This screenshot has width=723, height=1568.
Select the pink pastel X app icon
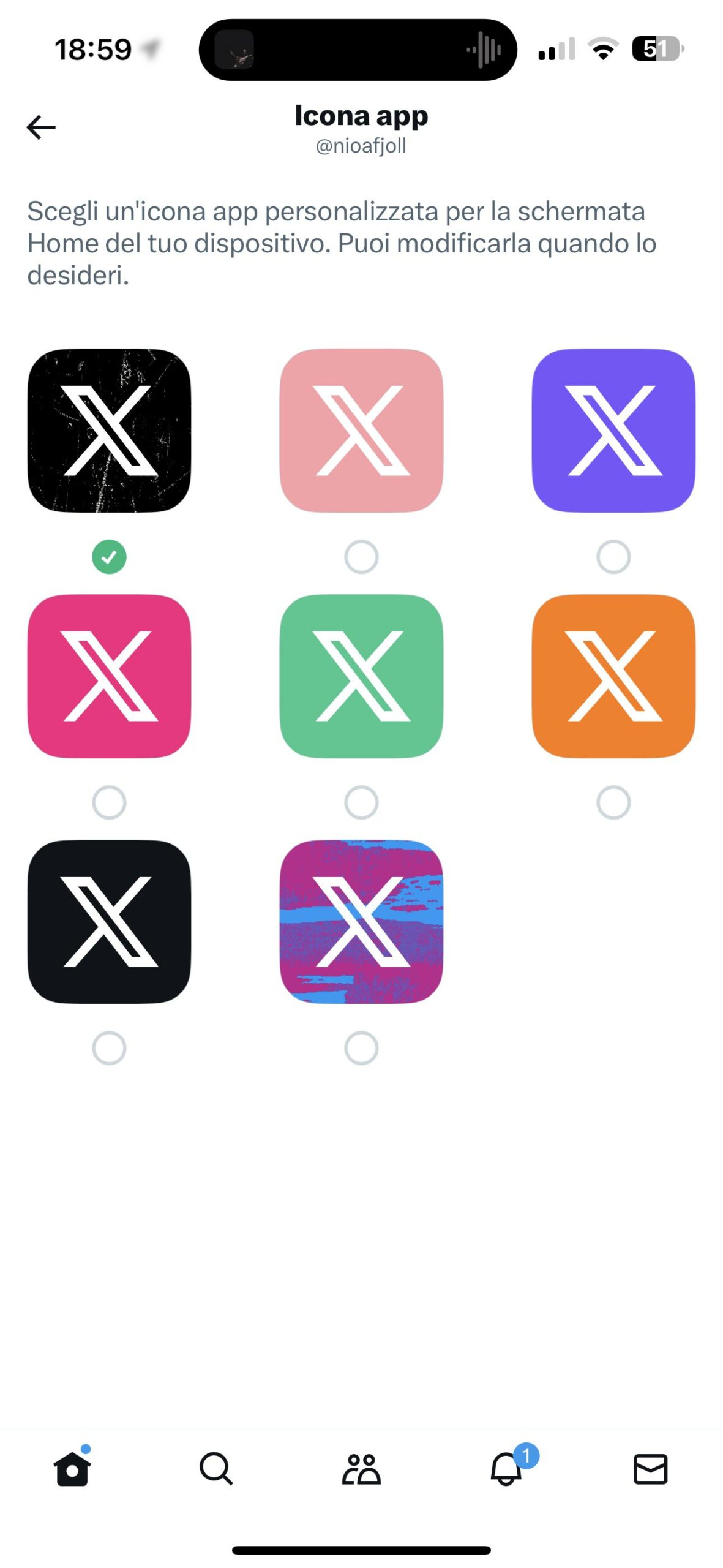pyautogui.click(x=361, y=431)
